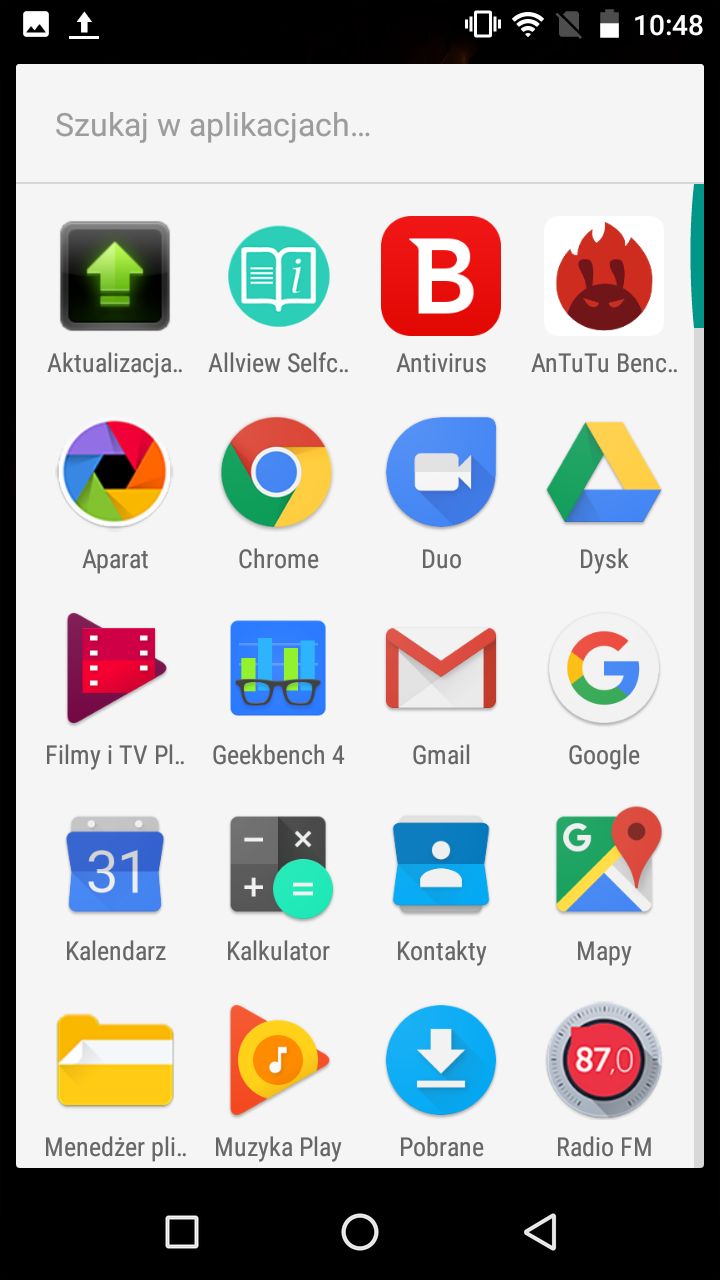Viewport: 720px width, 1280px height.
Task: Go to the home screen
Action: [360, 1232]
